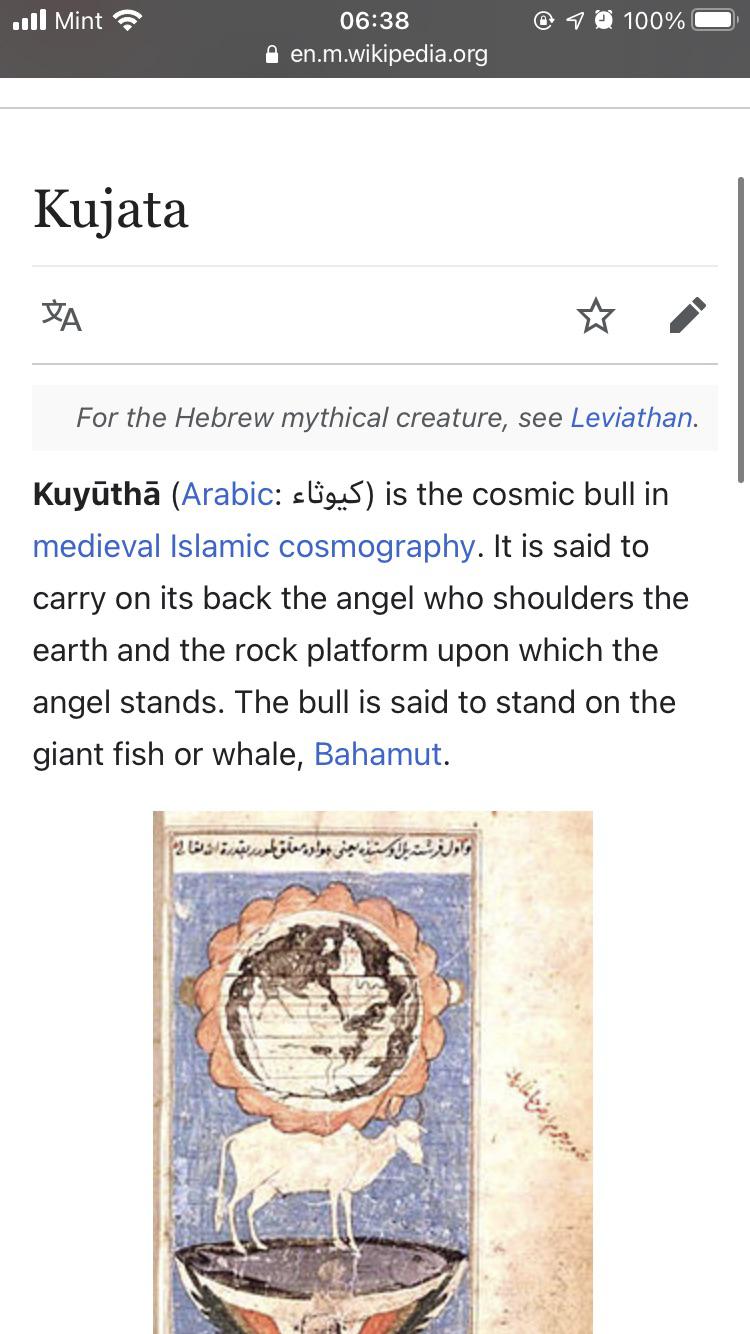The width and height of the screenshot is (750, 1334).
Task: Open the language selection icon
Action: click(62, 316)
